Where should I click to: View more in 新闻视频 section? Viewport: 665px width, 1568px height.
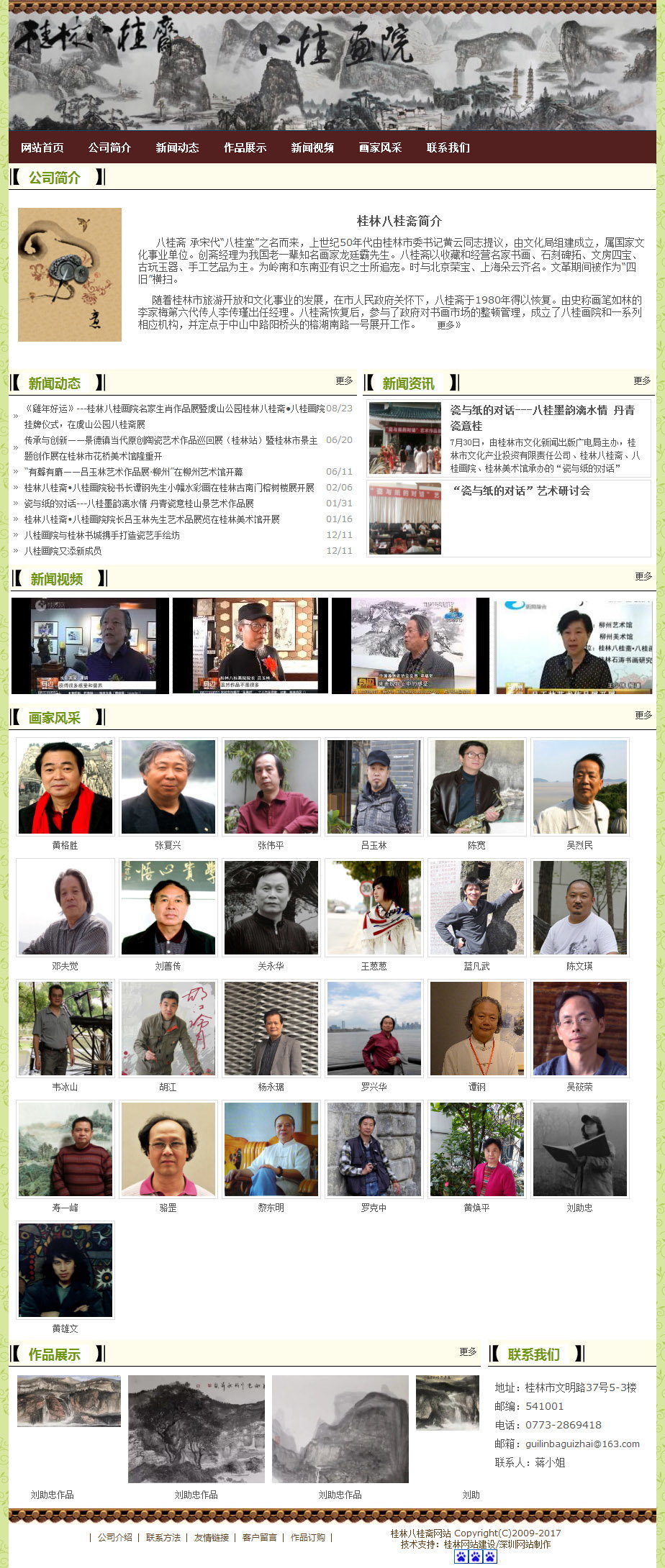tap(643, 576)
